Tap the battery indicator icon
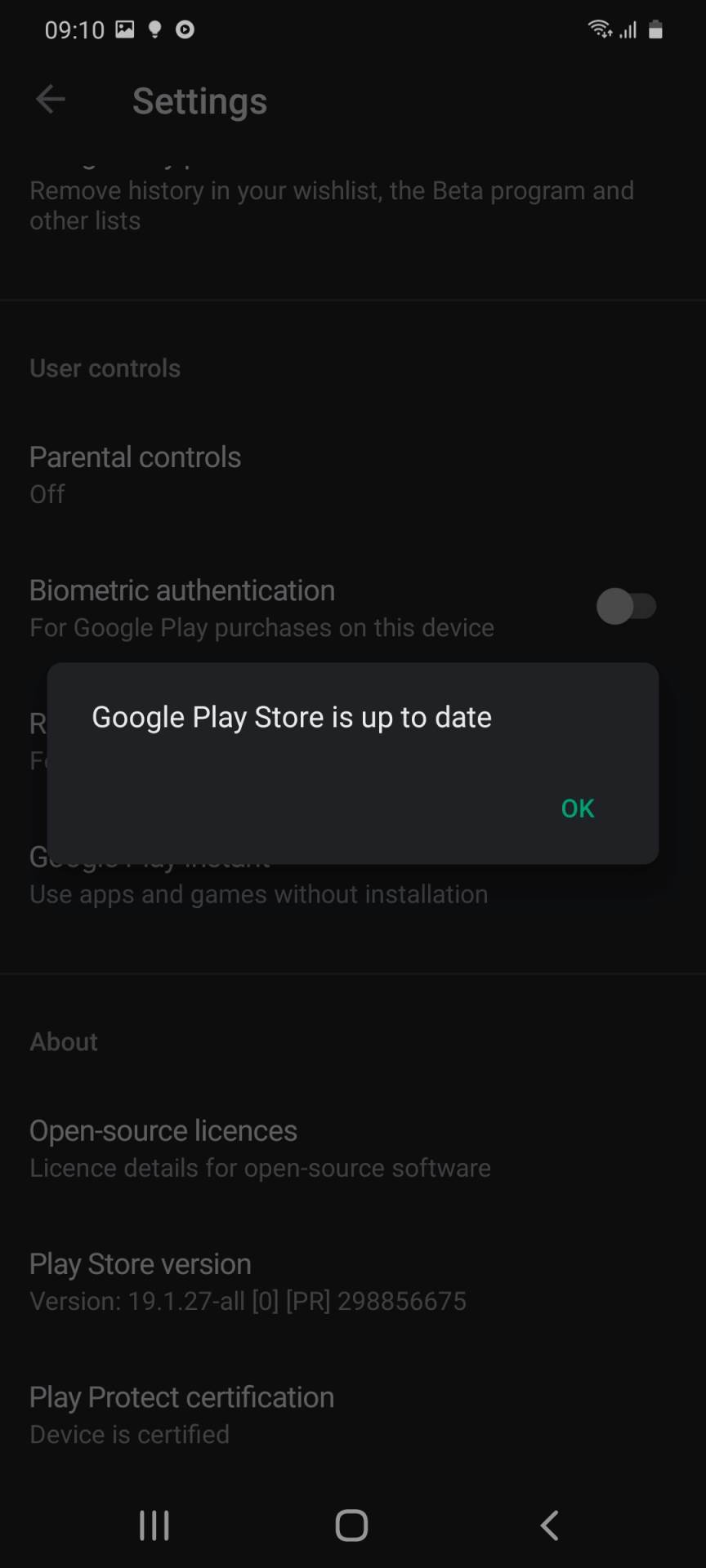 click(x=655, y=29)
